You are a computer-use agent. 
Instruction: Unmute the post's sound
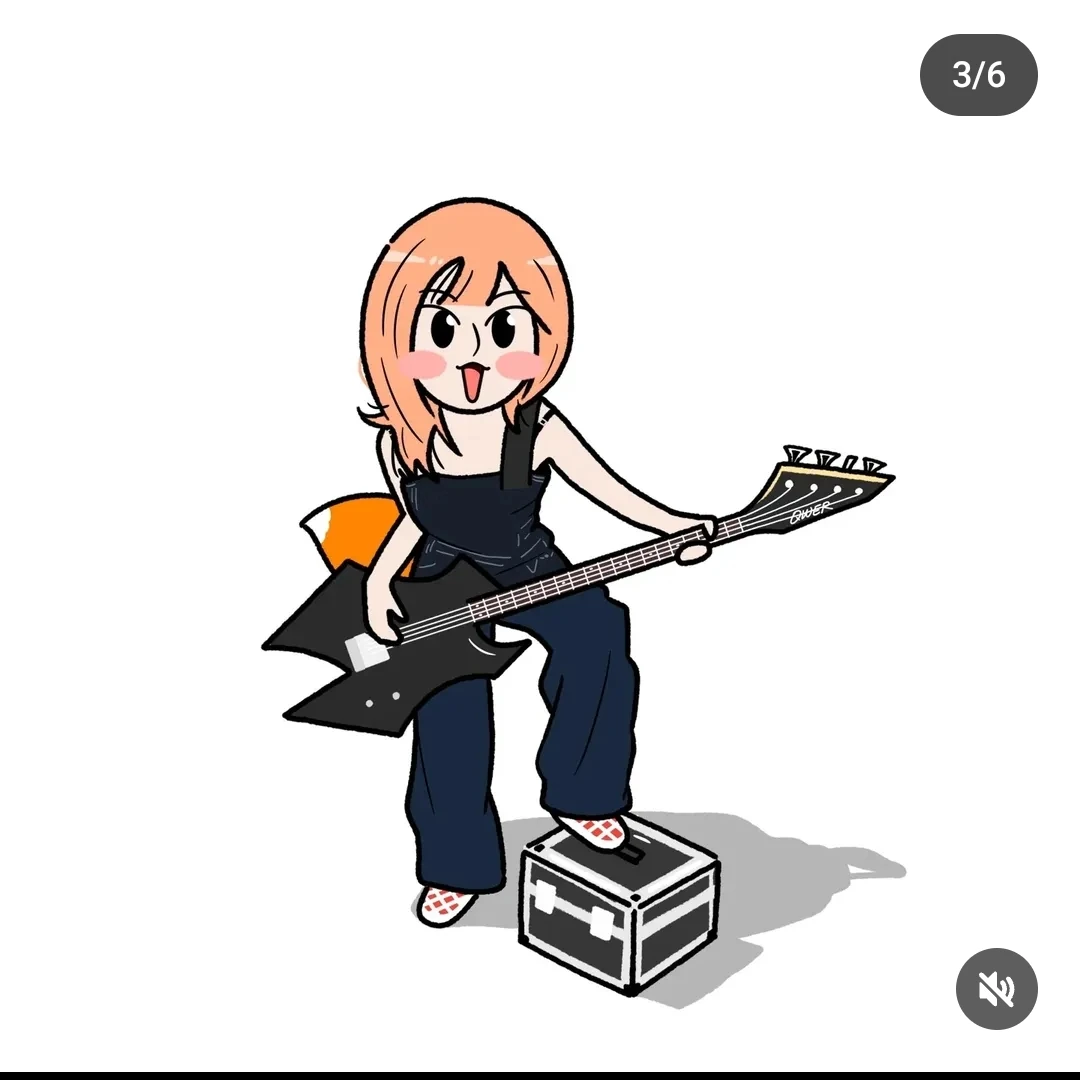point(996,988)
